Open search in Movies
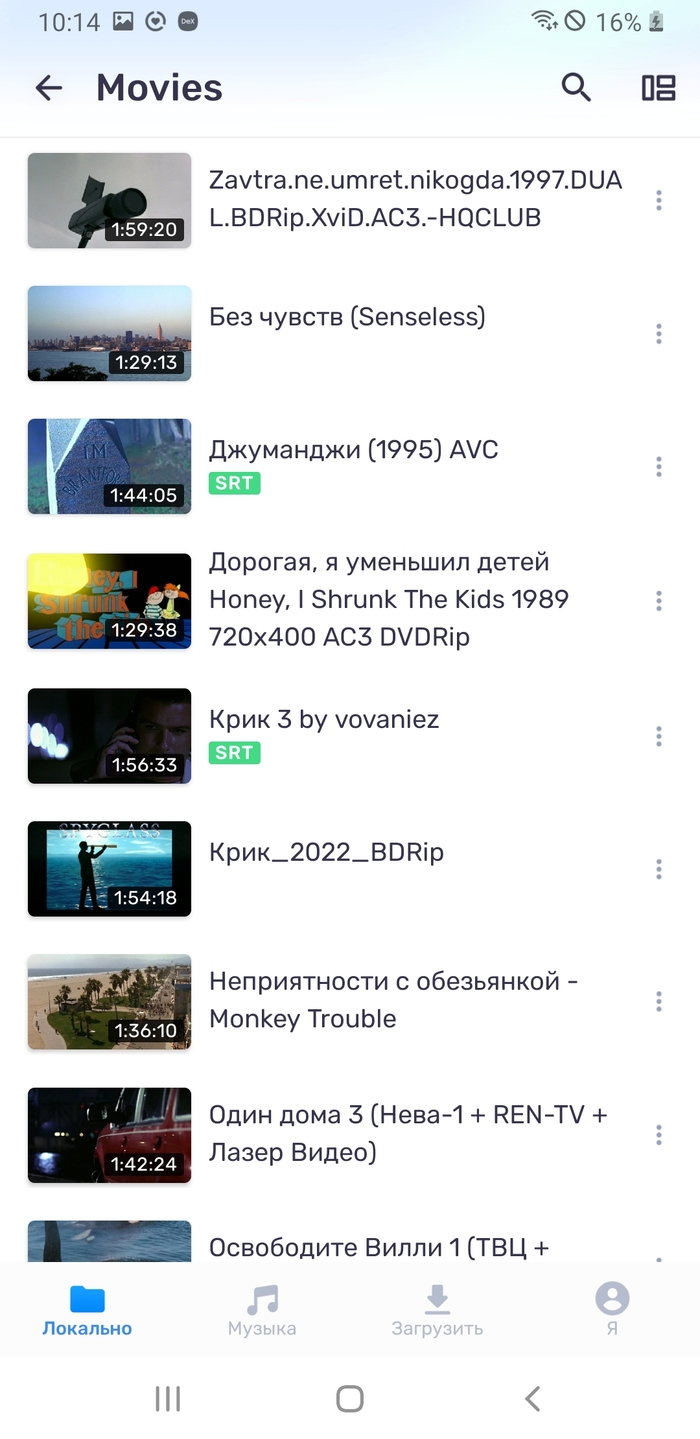The image size is (700, 1439). click(576, 88)
